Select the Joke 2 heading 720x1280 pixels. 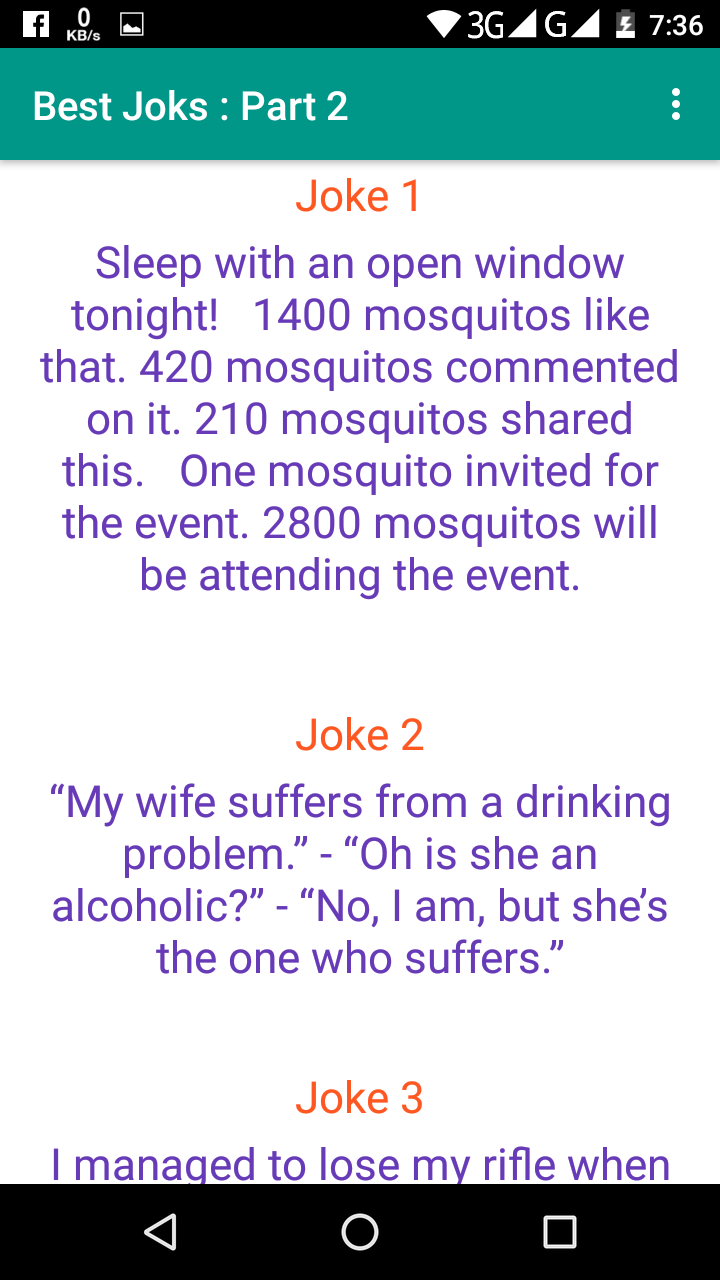click(x=358, y=735)
